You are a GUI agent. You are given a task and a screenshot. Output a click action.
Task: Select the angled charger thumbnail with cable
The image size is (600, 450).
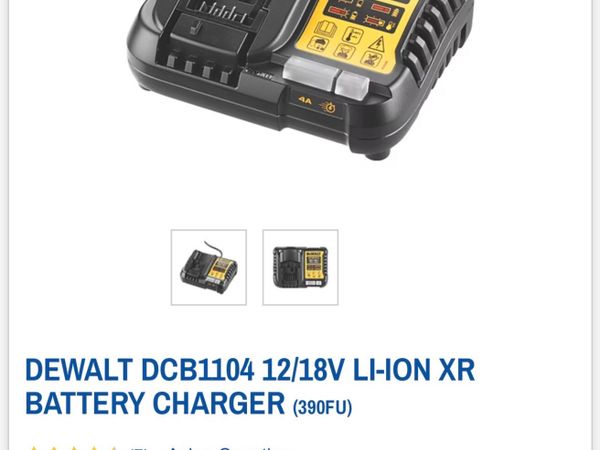208,267
